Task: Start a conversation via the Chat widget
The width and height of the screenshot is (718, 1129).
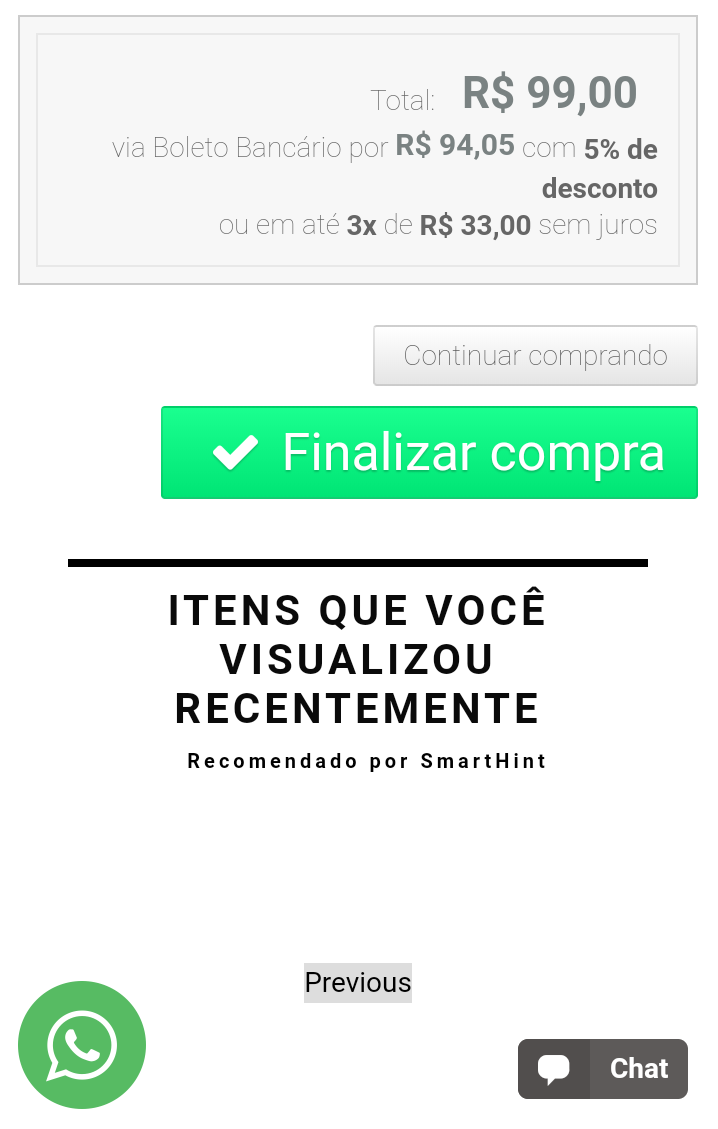Action: (603, 1069)
